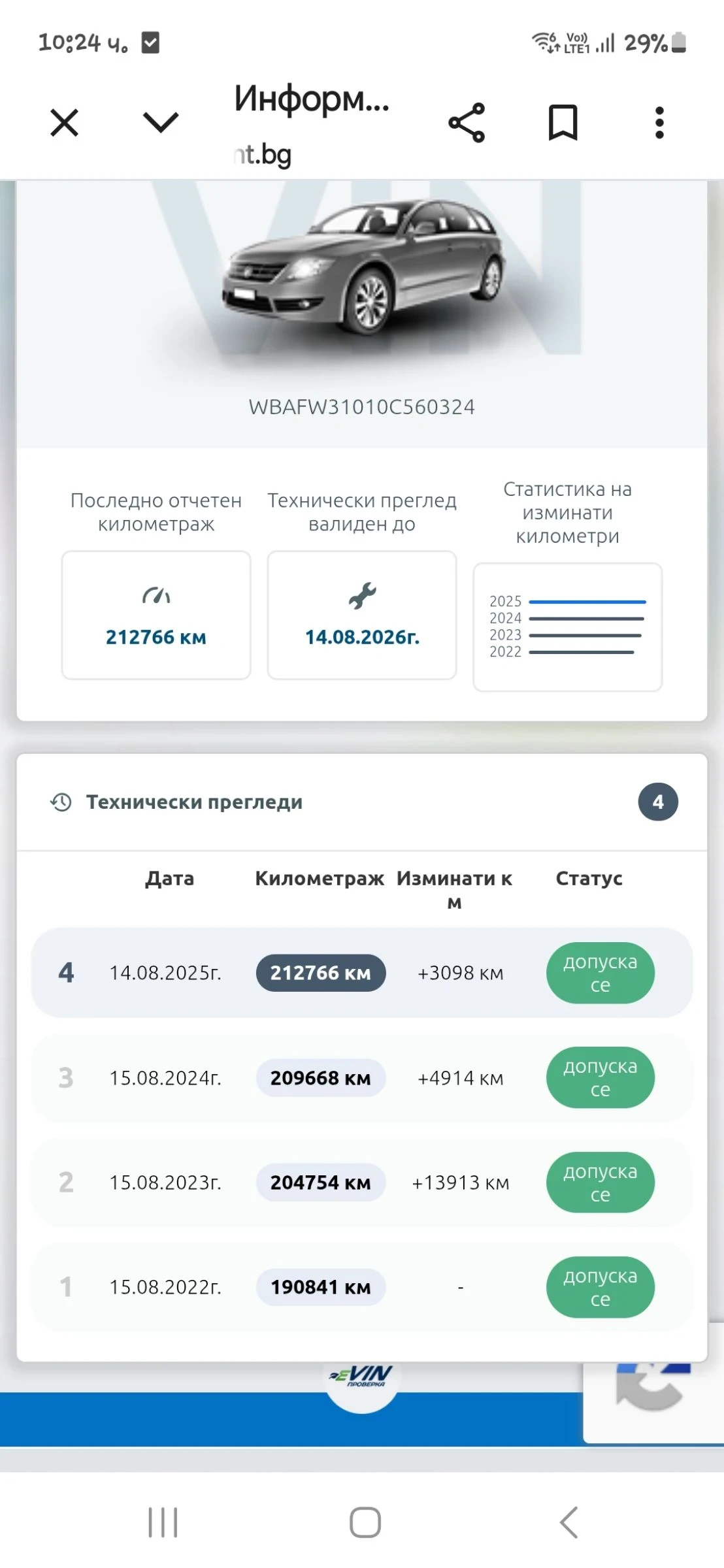Tap the speedometer icon above 212766 km
Viewport: 724px width, 1568px height.
(156, 595)
